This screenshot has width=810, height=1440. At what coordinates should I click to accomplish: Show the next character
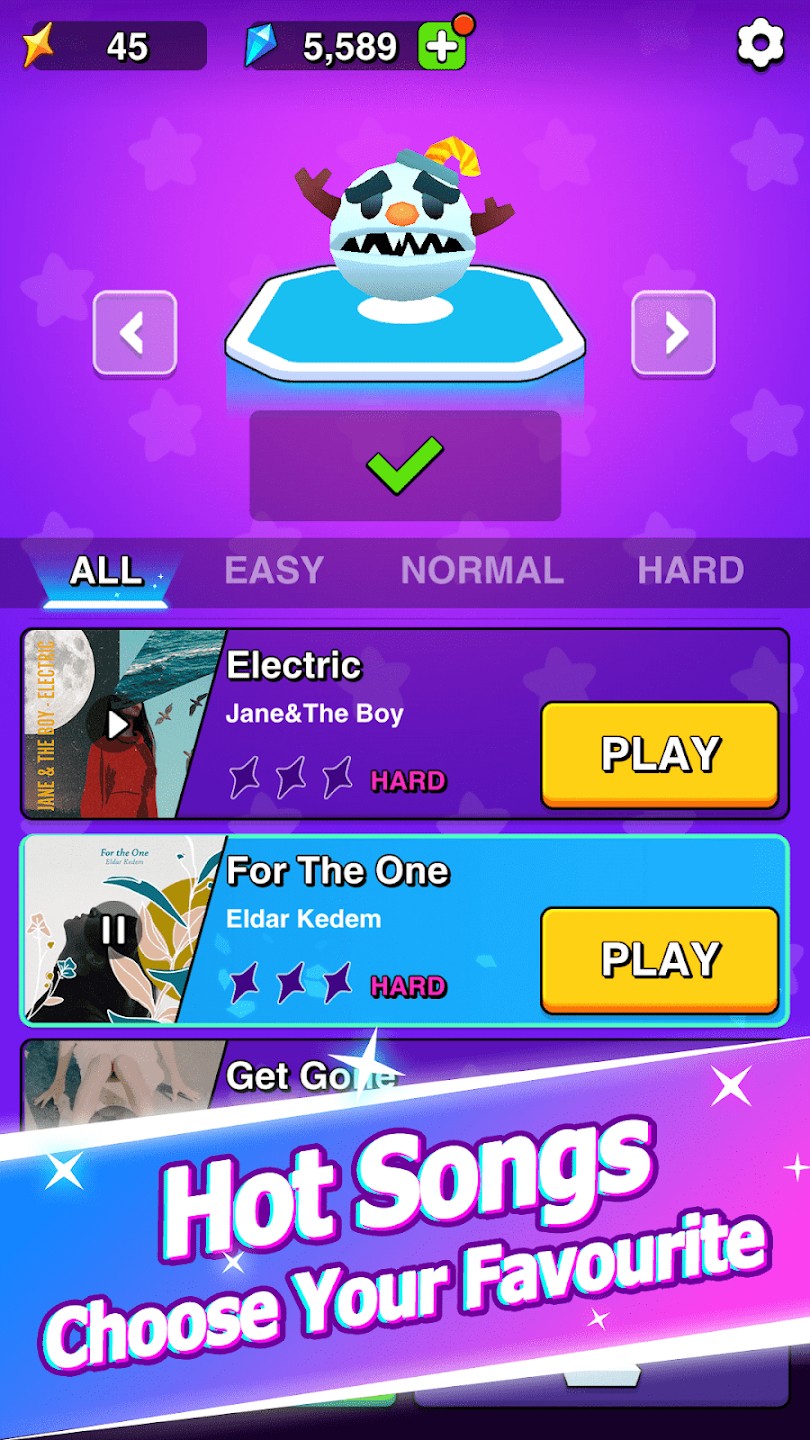[674, 333]
